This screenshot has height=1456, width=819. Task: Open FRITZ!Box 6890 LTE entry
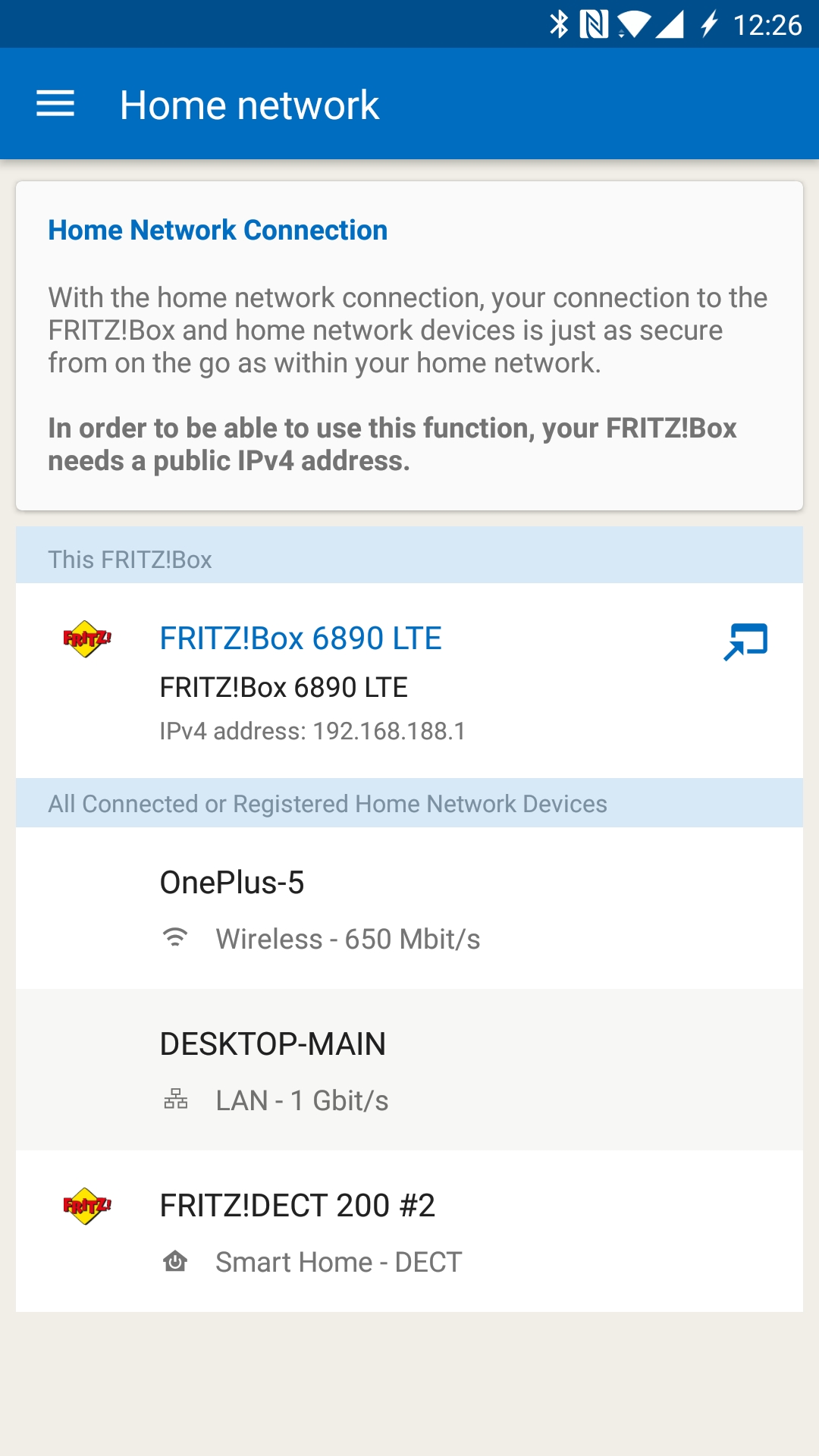coord(300,639)
